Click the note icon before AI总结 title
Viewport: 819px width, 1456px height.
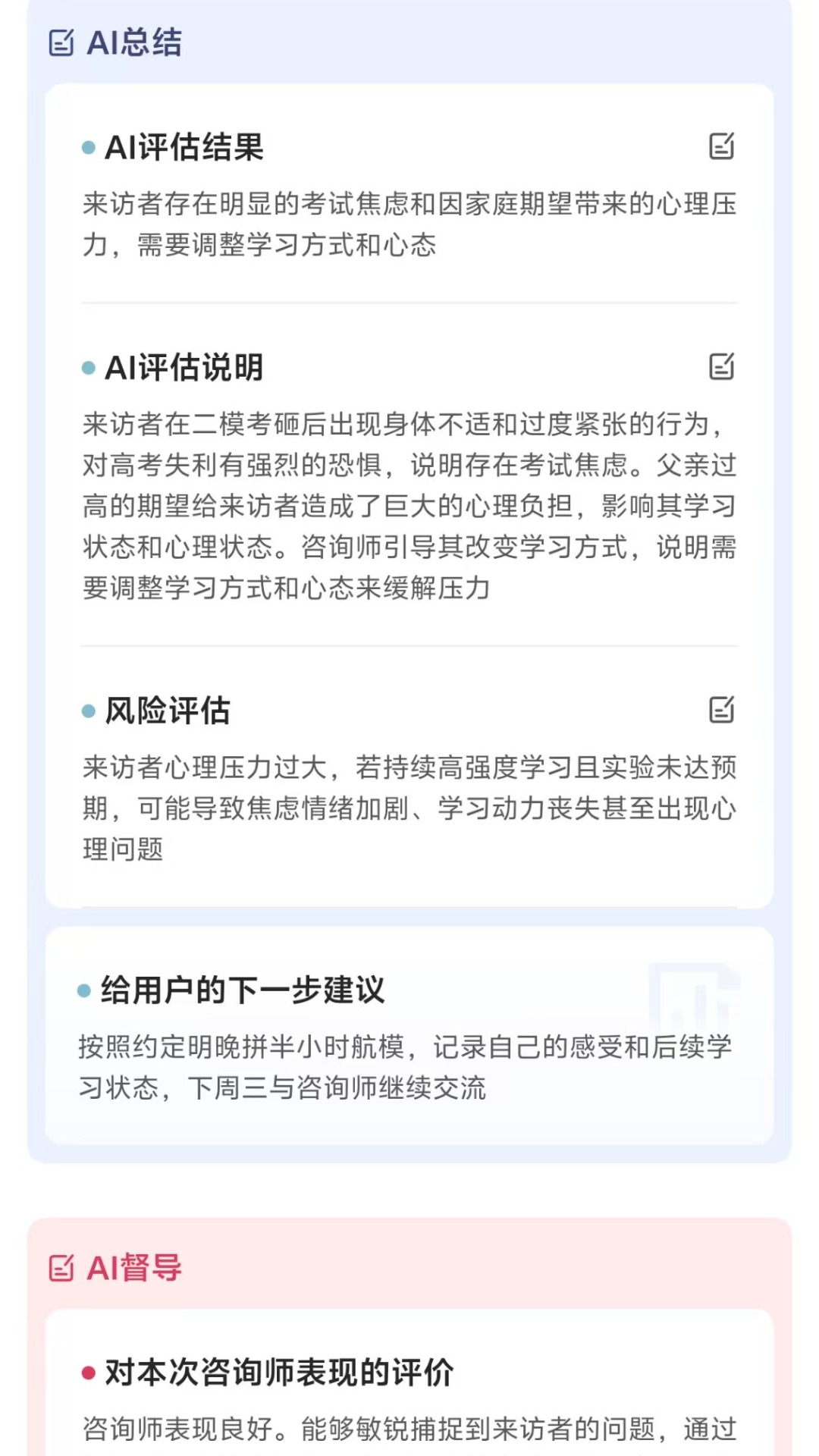60,43
